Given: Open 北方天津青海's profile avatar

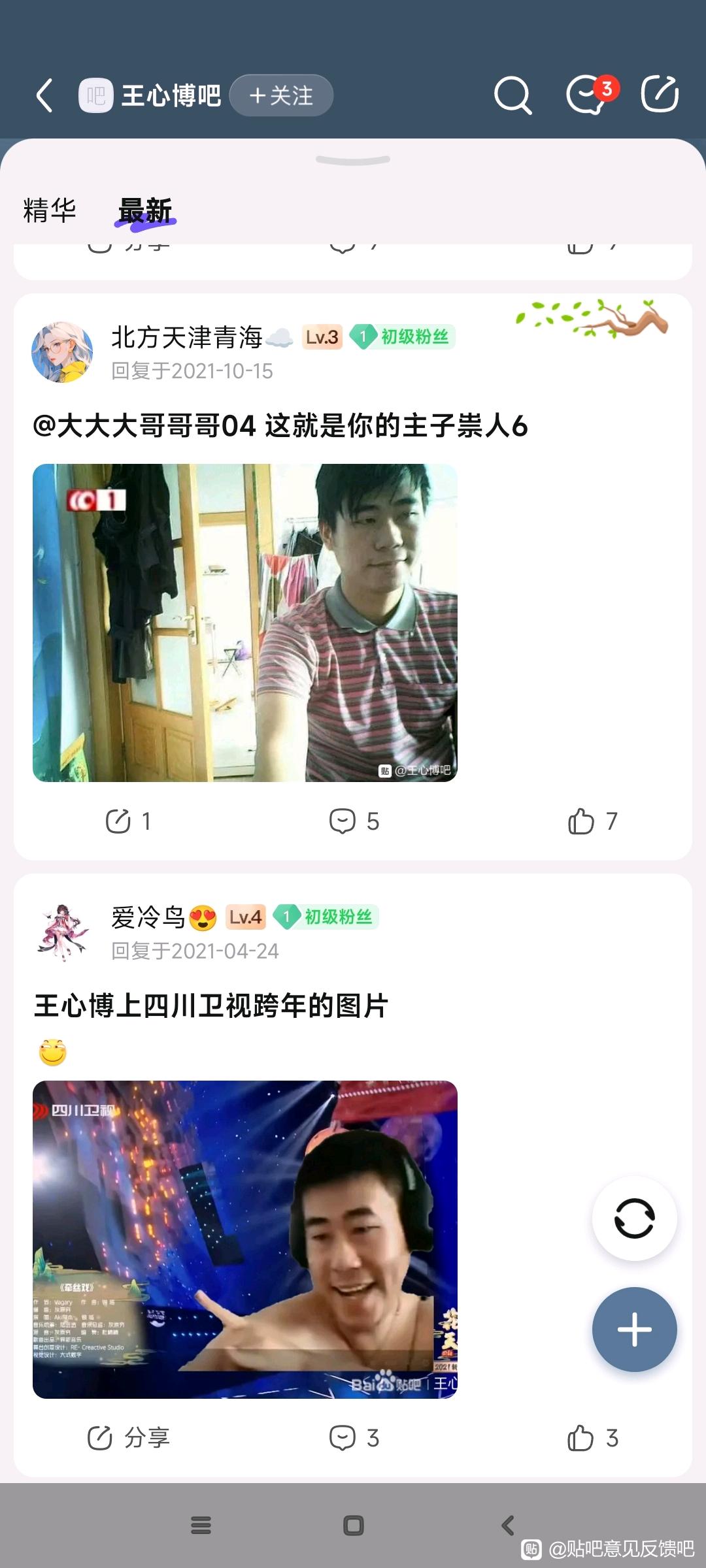Looking at the screenshot, I should click(62, 352).
